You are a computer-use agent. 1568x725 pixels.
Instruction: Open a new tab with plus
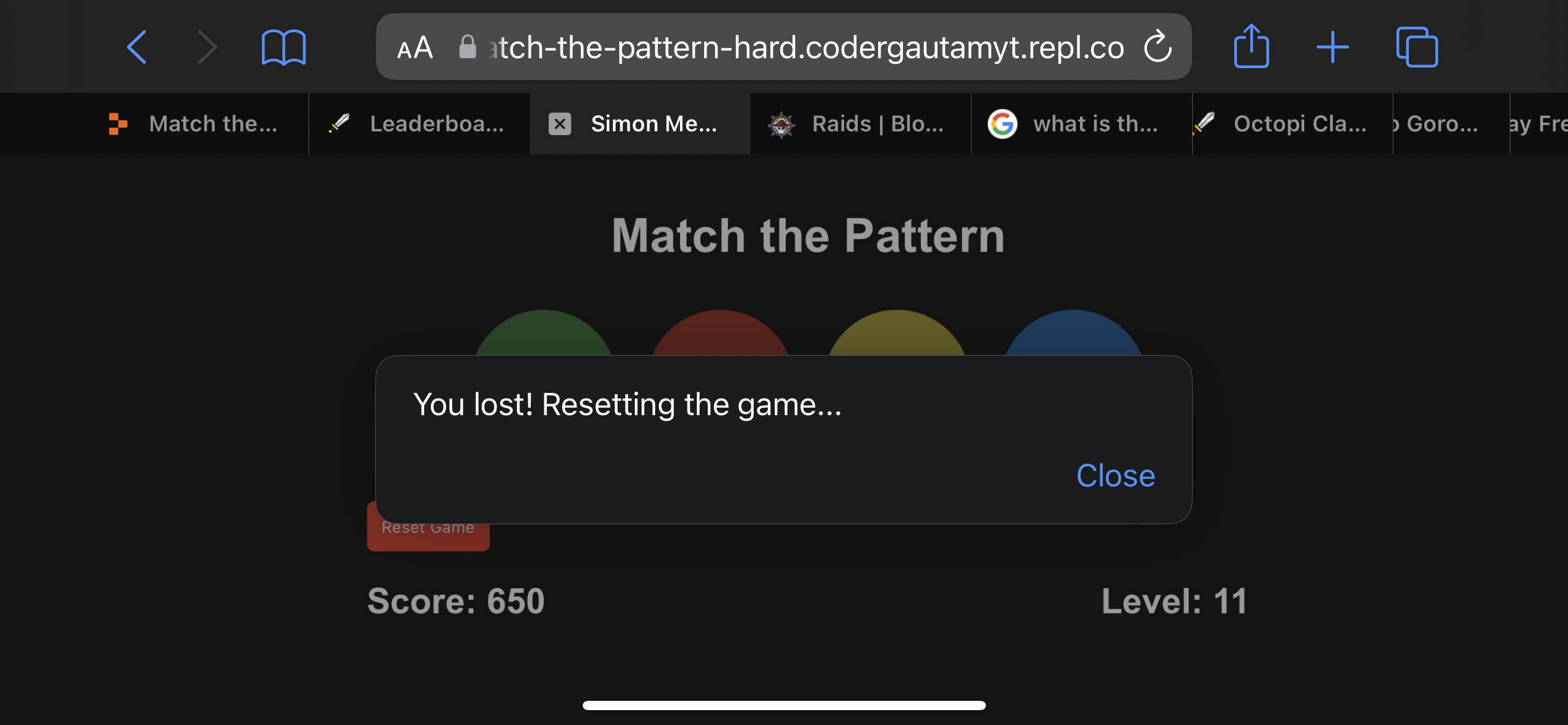coord(1333,47)
